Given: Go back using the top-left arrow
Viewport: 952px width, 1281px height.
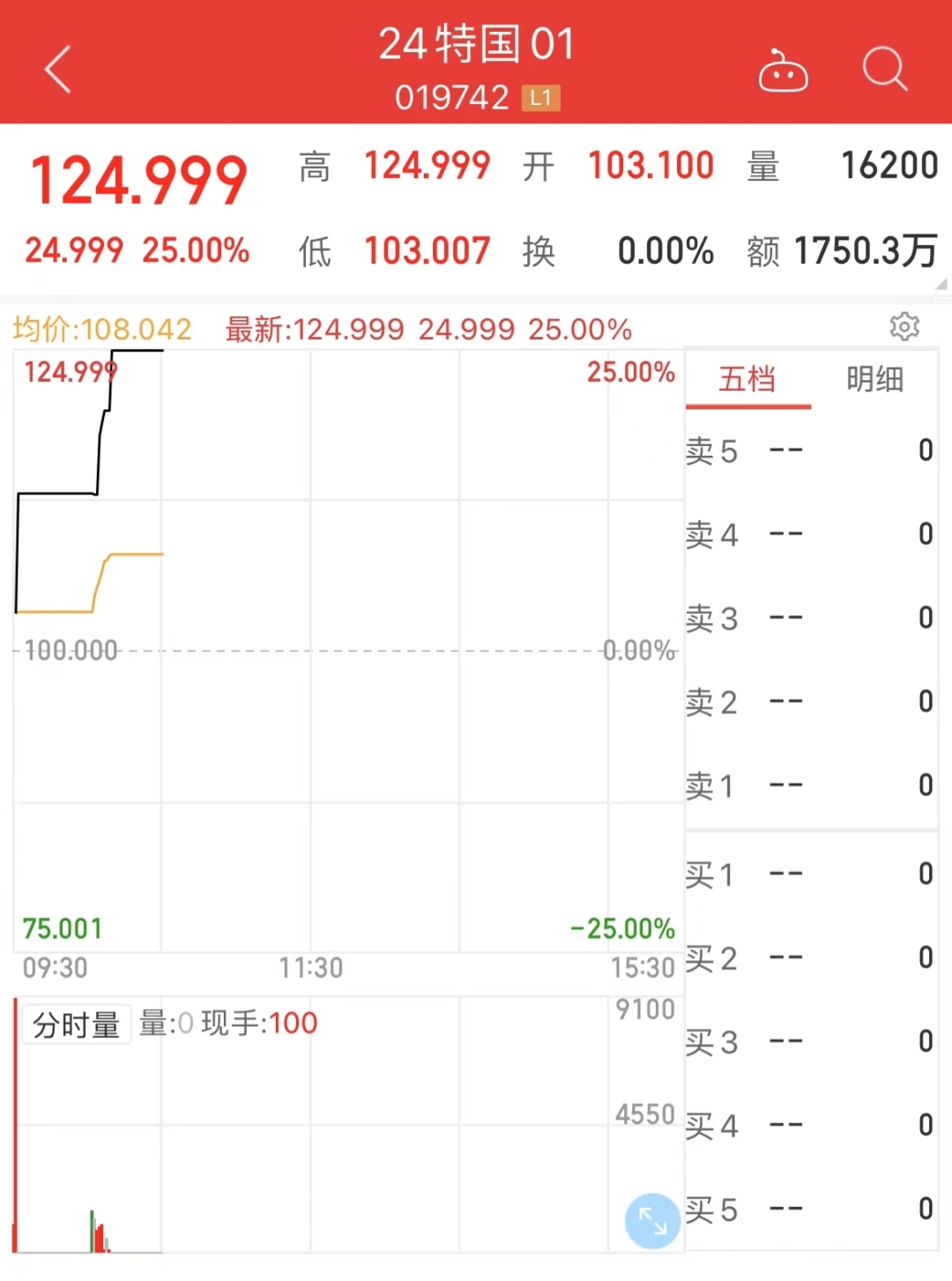Looking at the screenshot, I should point(58,70).
